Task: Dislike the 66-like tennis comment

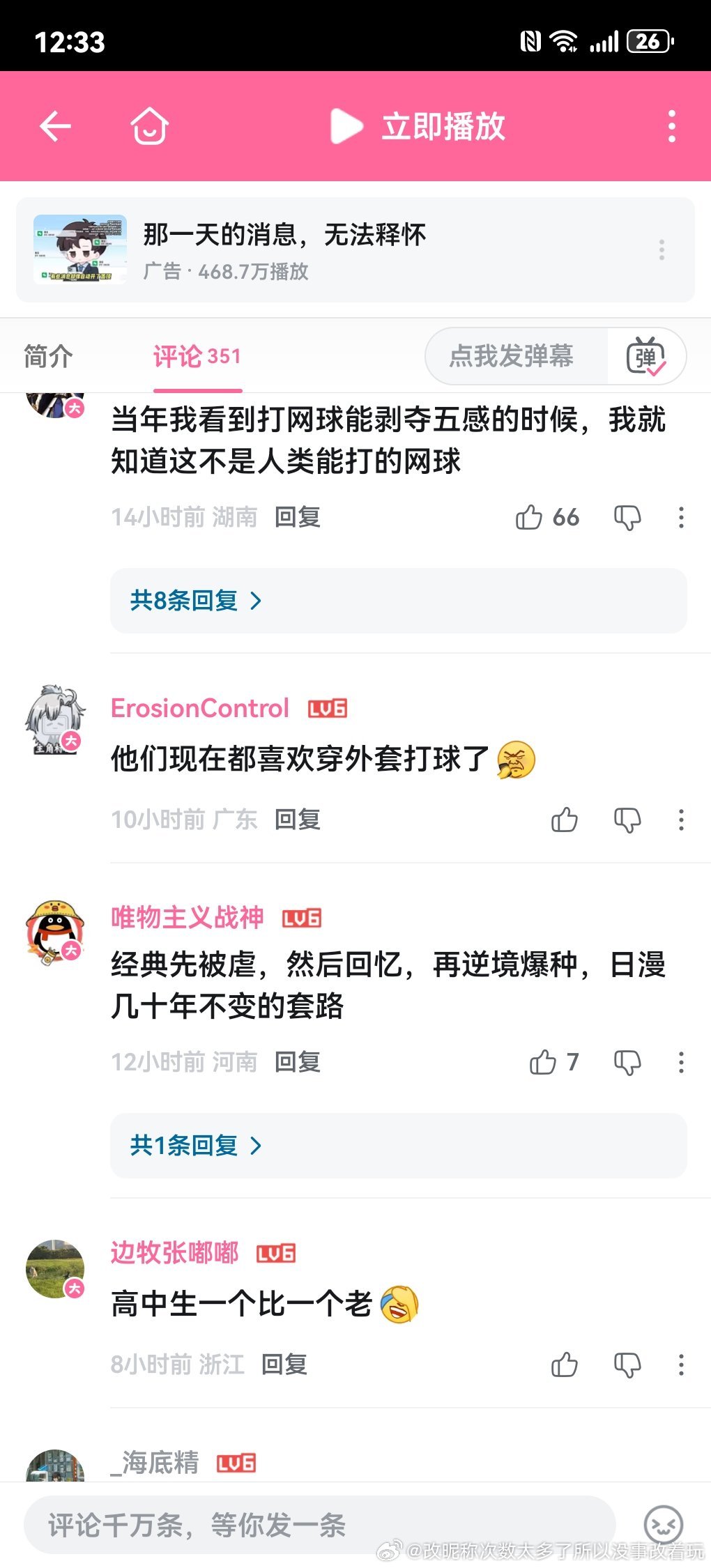Action: pos(627,517)
